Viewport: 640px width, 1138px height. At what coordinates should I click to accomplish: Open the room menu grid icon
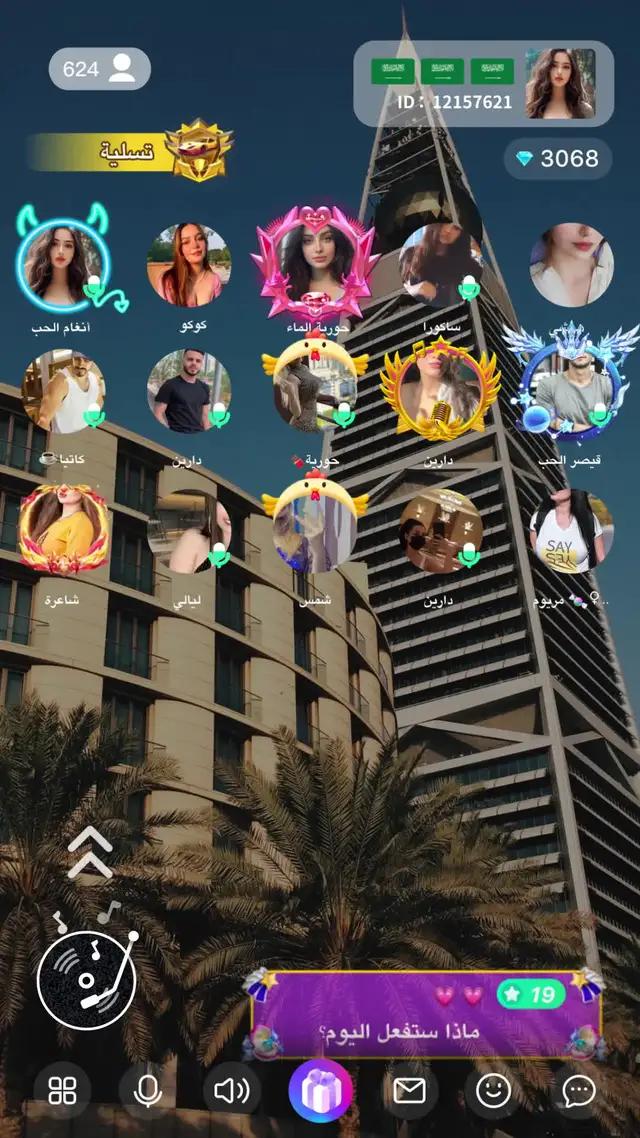[62, 1090]
